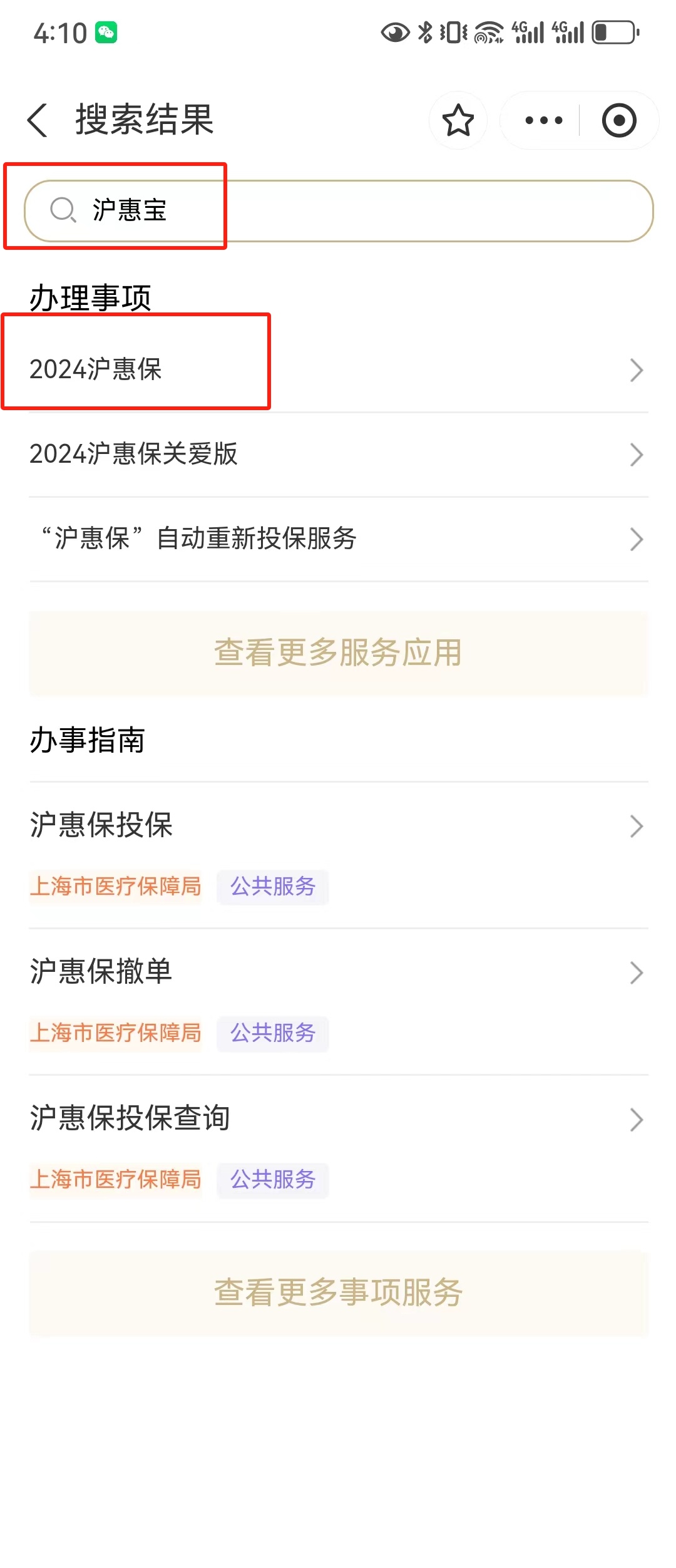Open the 沪惠保投保查询 guide

(338, 1119)
